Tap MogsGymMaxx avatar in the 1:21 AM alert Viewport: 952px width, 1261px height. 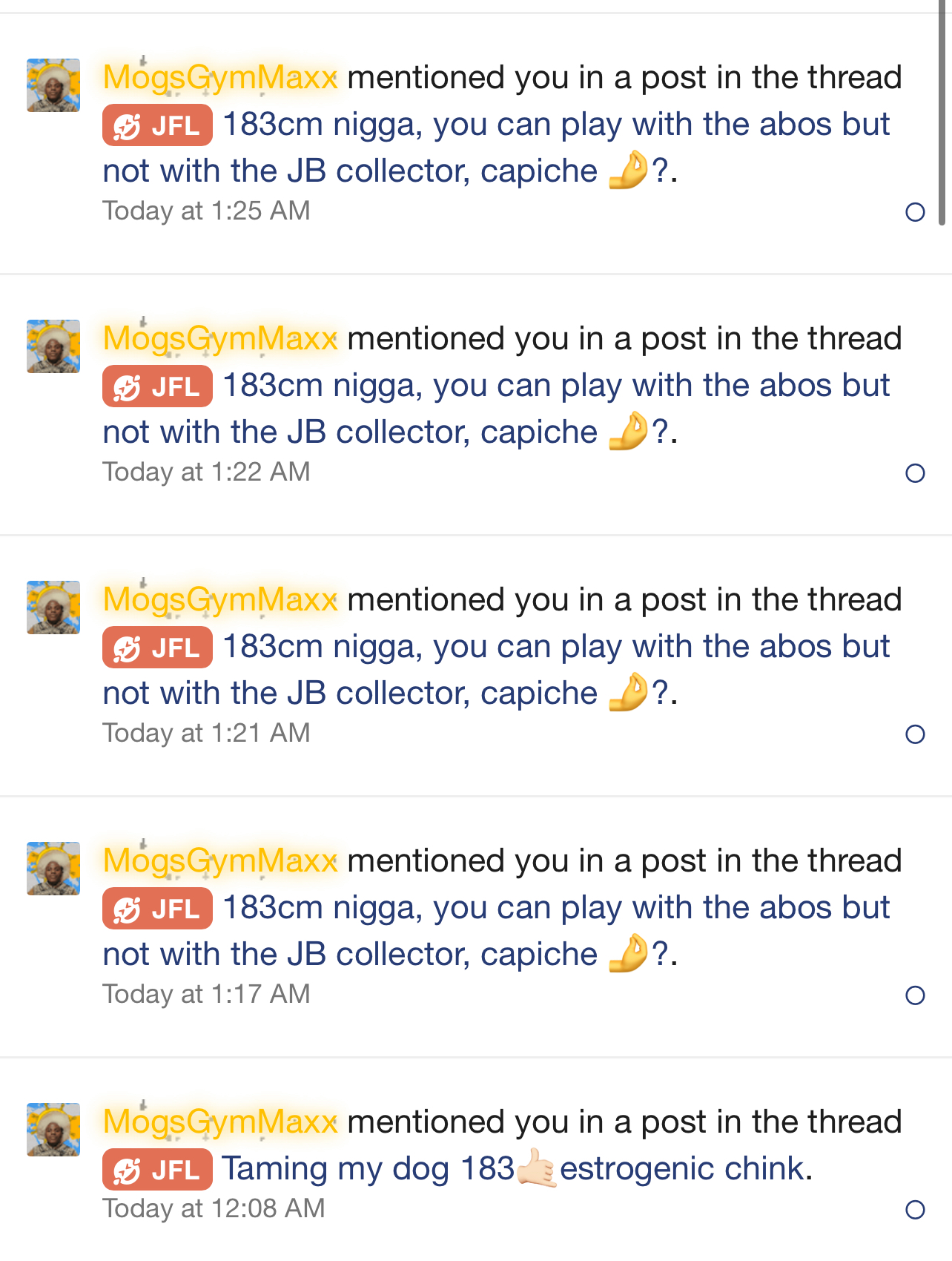point(53,608)
